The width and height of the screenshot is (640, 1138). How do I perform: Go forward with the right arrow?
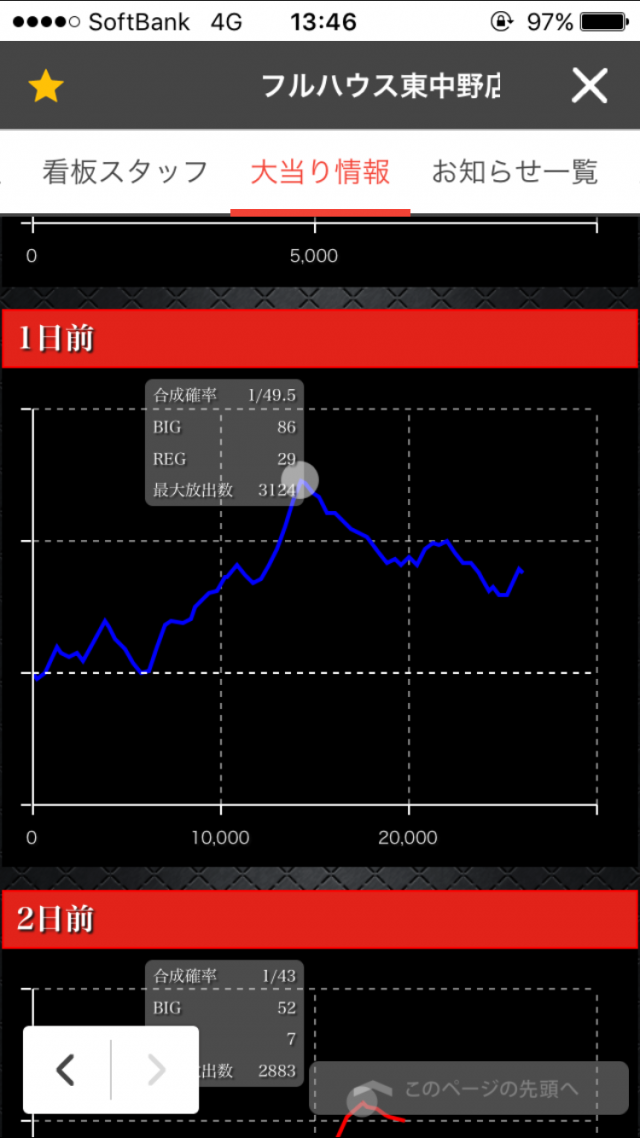pyautogui.click(x=156, y=1070)
